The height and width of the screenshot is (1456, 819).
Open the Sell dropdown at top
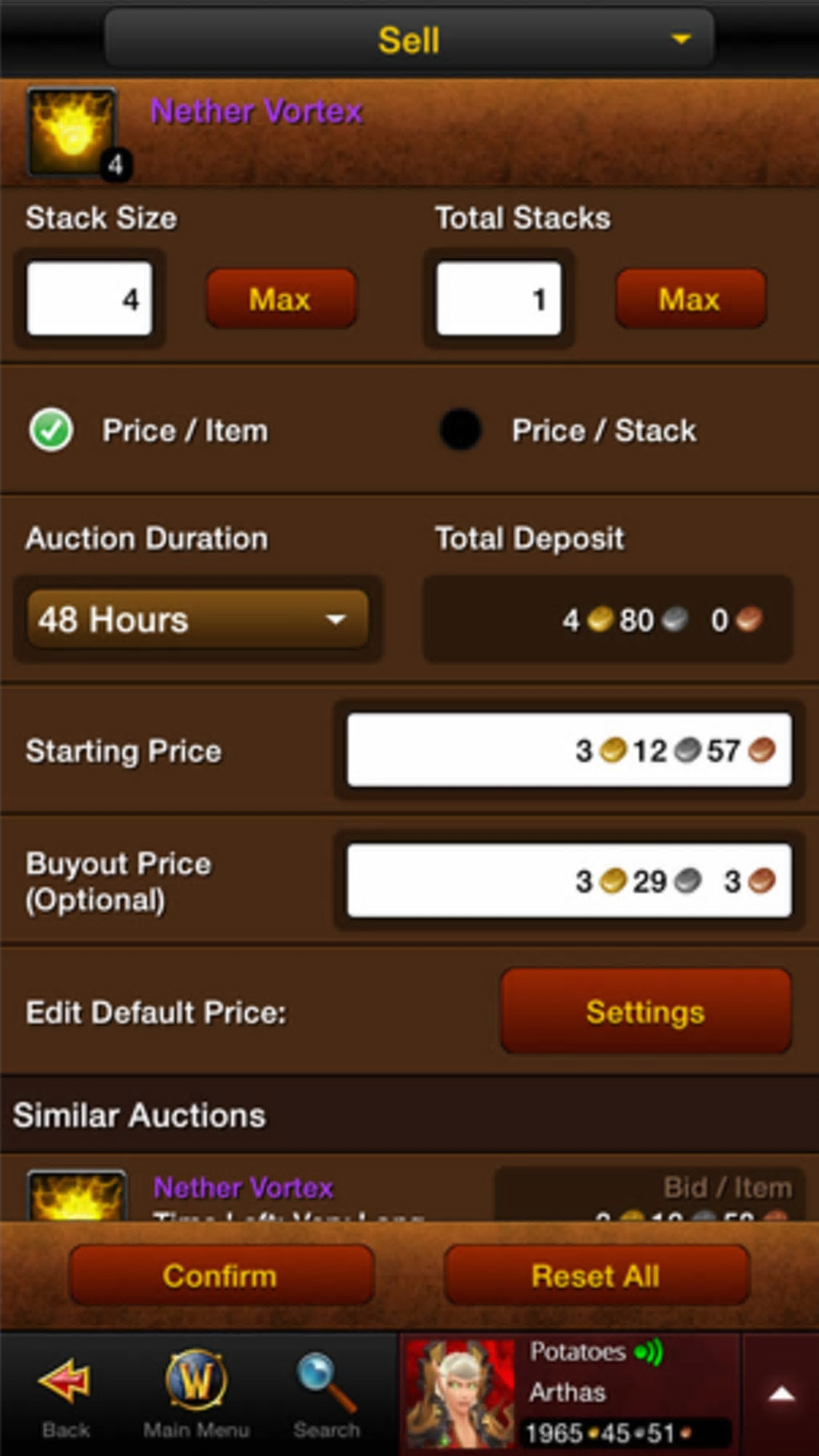[x=409, y=39]
